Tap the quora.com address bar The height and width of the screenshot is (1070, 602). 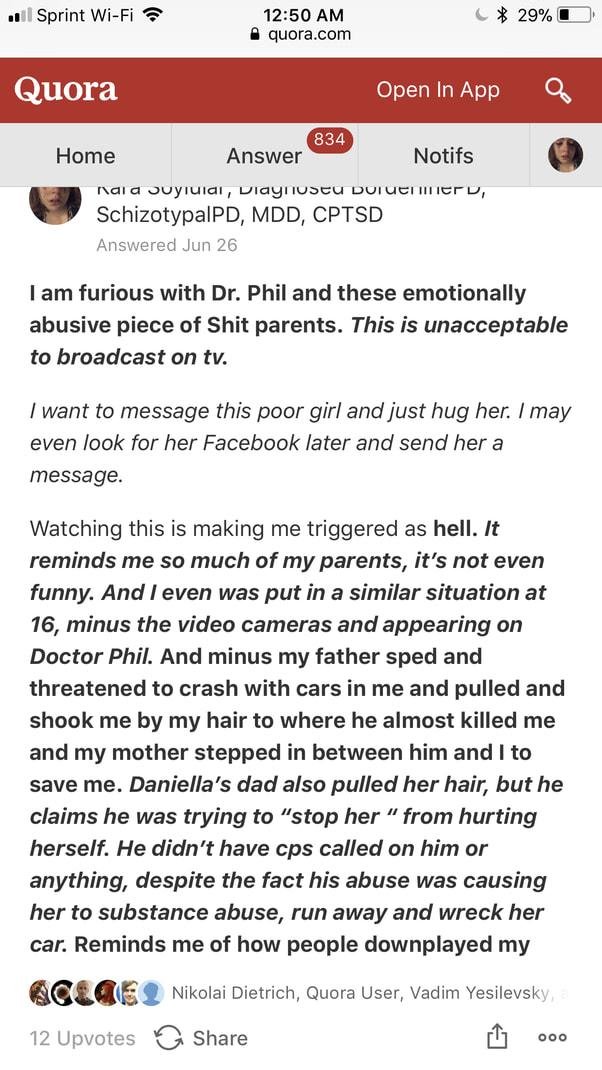301,34
